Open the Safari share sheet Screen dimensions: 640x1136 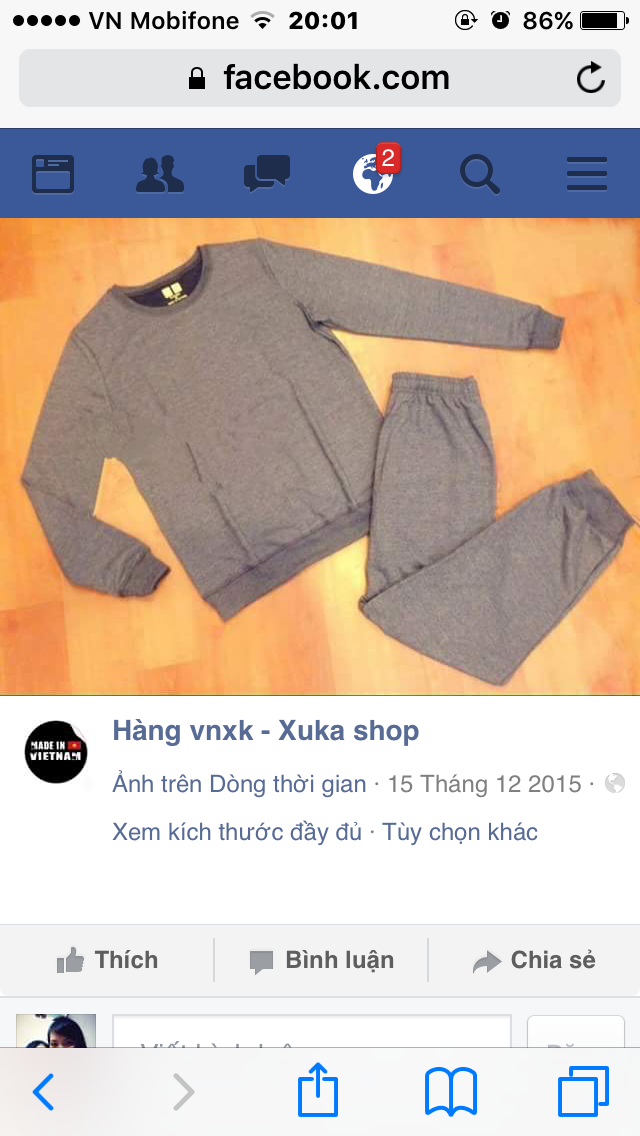tap(319, 1090)
